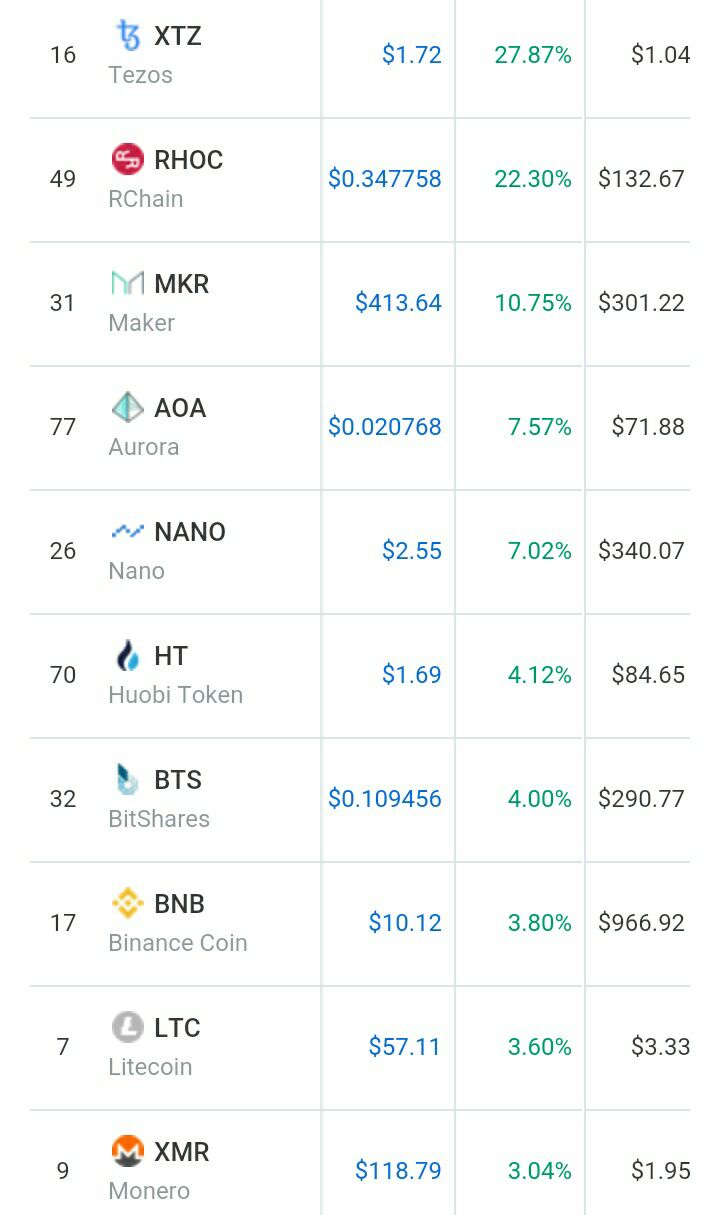
Task: Tap the $0.347758 RChain price link
Action: point(385,179)
